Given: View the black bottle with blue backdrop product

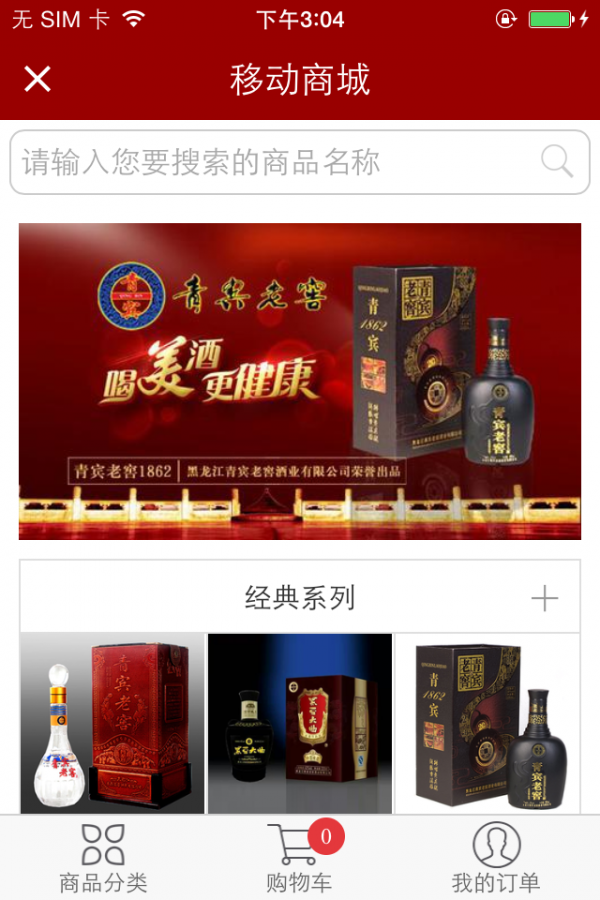Looking at the screenshot, I should [x=300, y=724].
